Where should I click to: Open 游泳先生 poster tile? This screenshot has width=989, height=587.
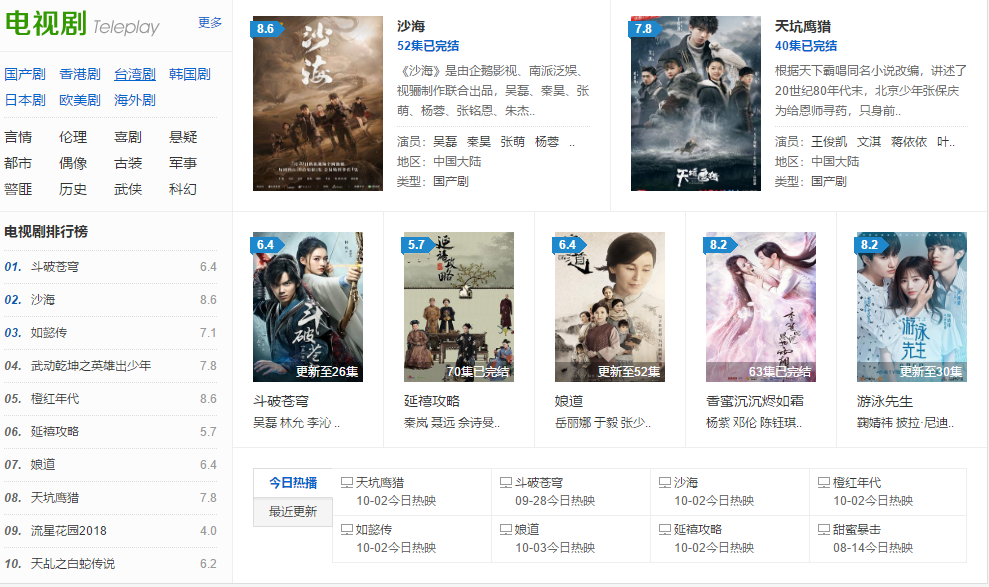point(911,307)
